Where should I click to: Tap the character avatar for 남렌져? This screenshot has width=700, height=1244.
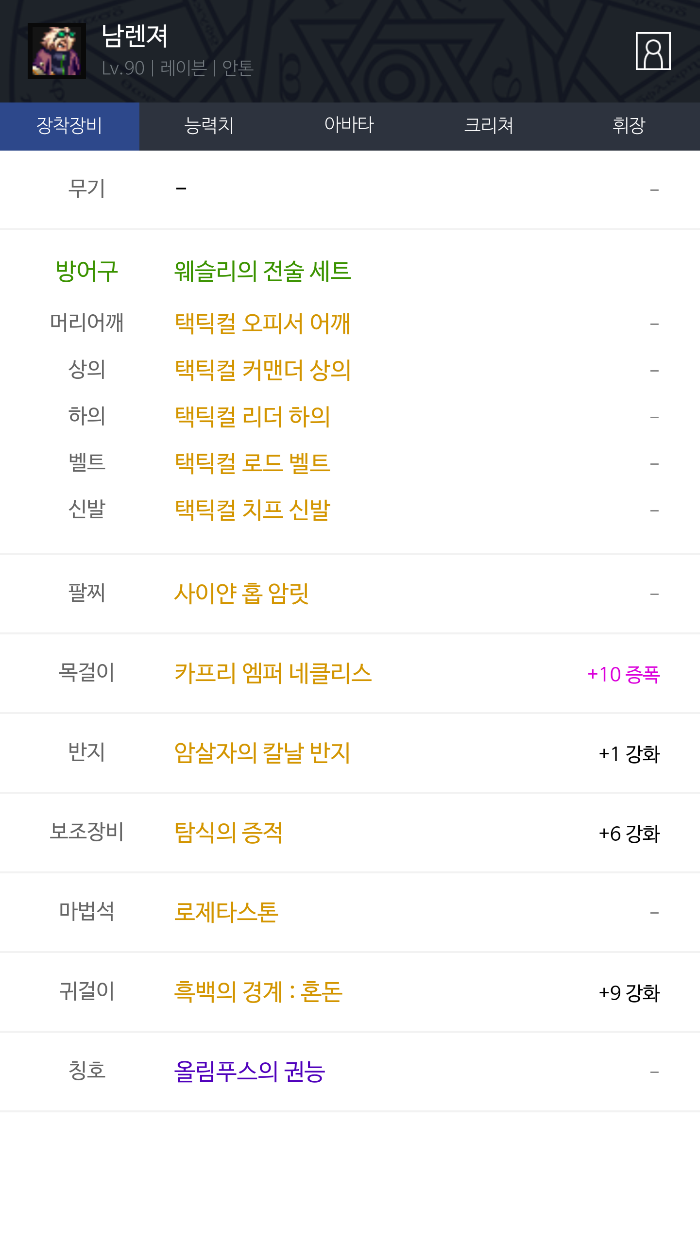coord(57,51)
